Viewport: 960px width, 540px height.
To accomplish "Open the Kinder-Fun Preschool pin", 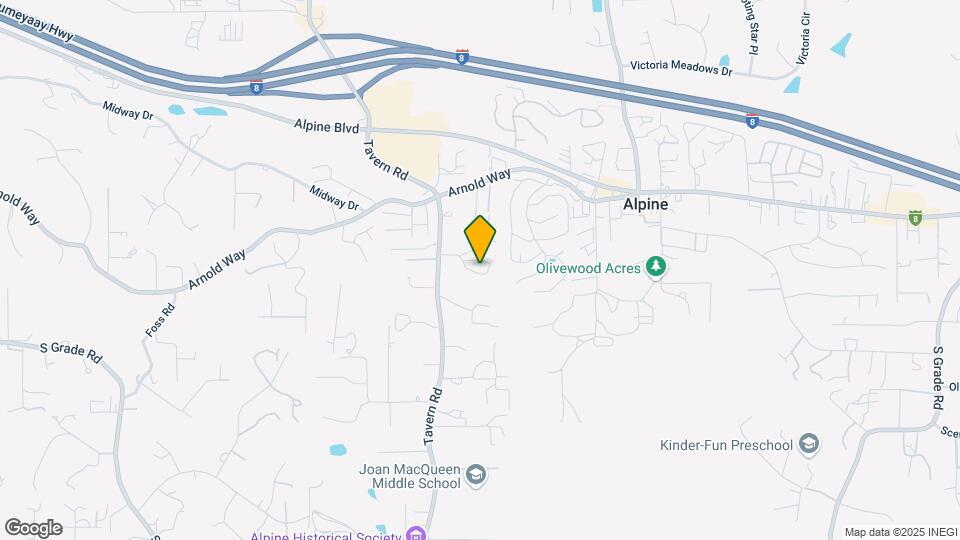I will point(810,444).
